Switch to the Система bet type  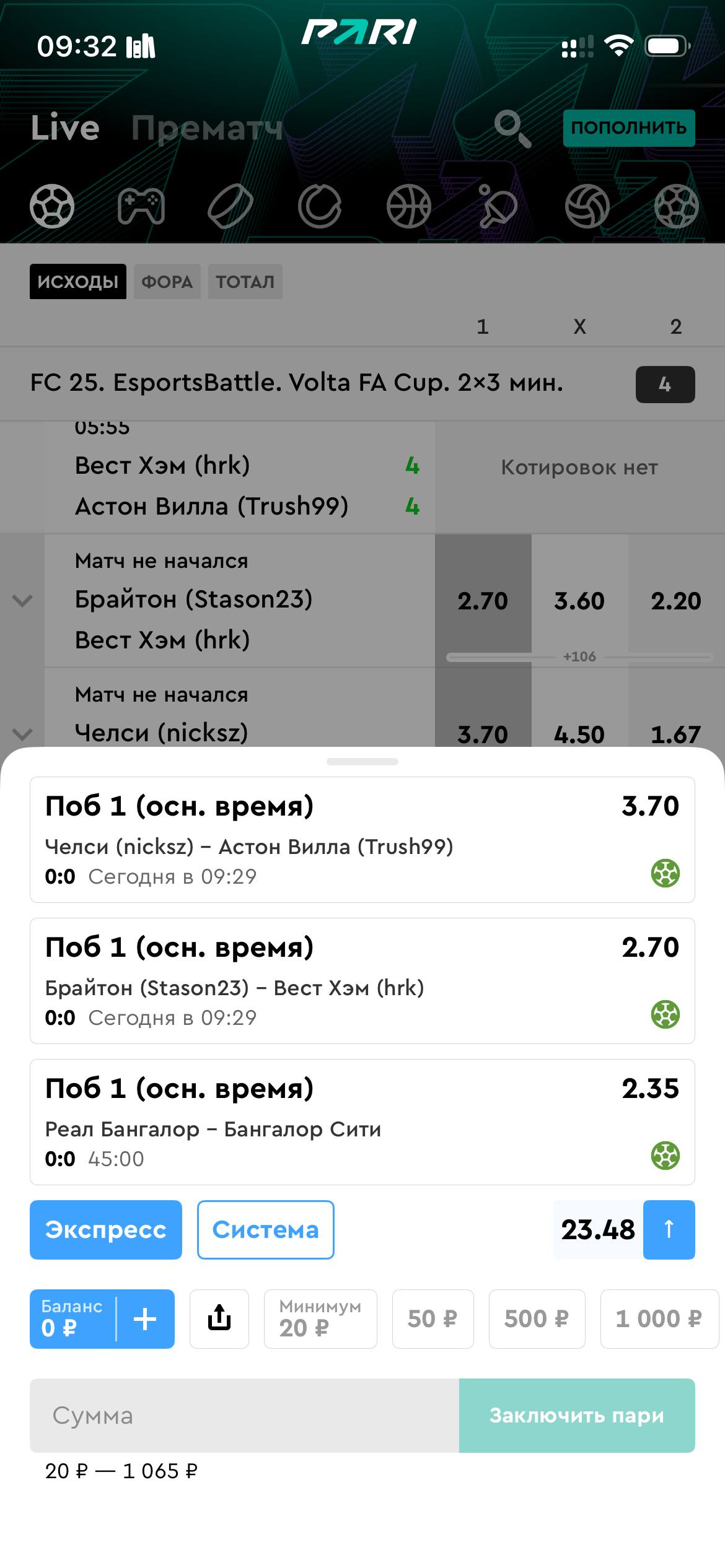pos(265,1230)
